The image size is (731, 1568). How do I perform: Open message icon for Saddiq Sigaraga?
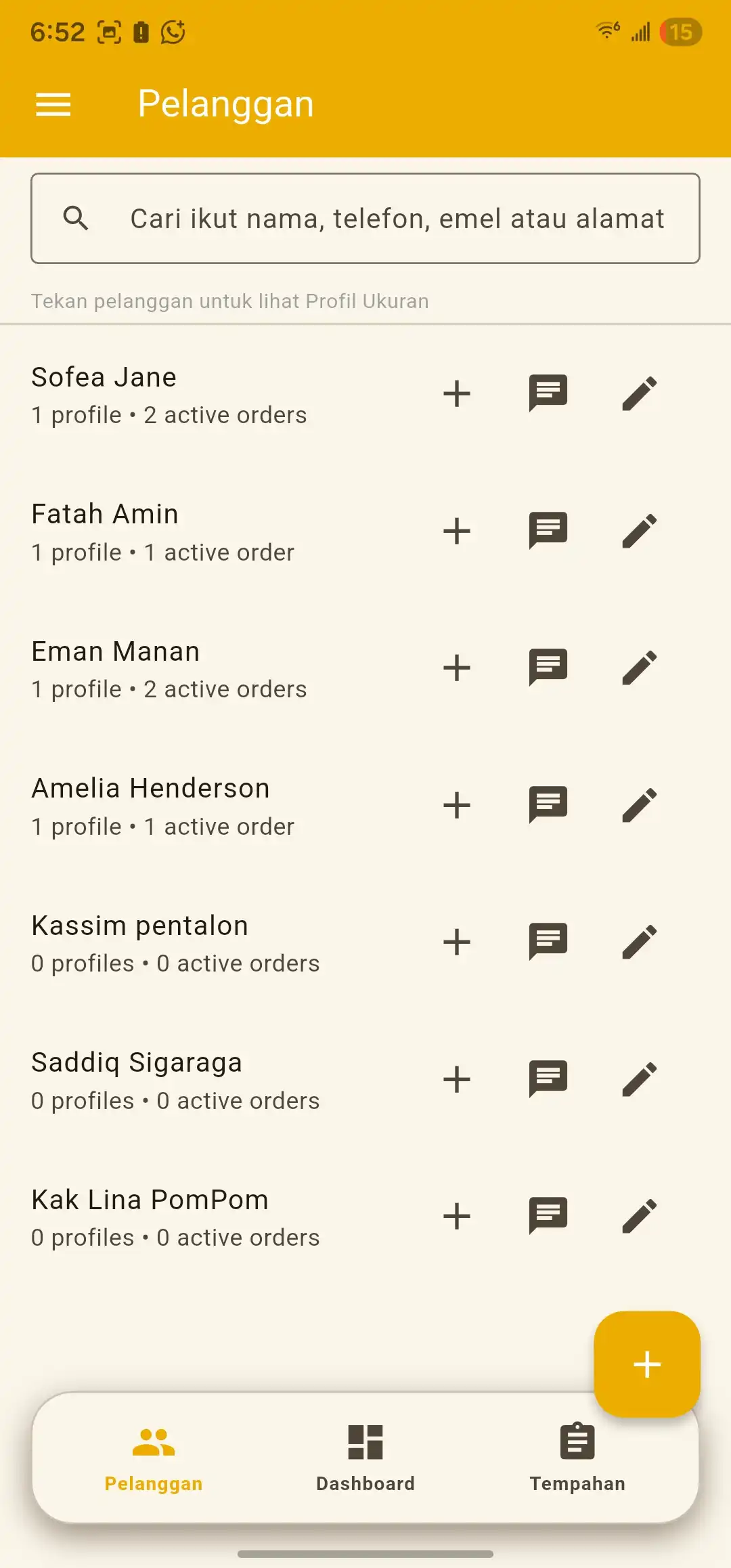[x=548, y=1079]
